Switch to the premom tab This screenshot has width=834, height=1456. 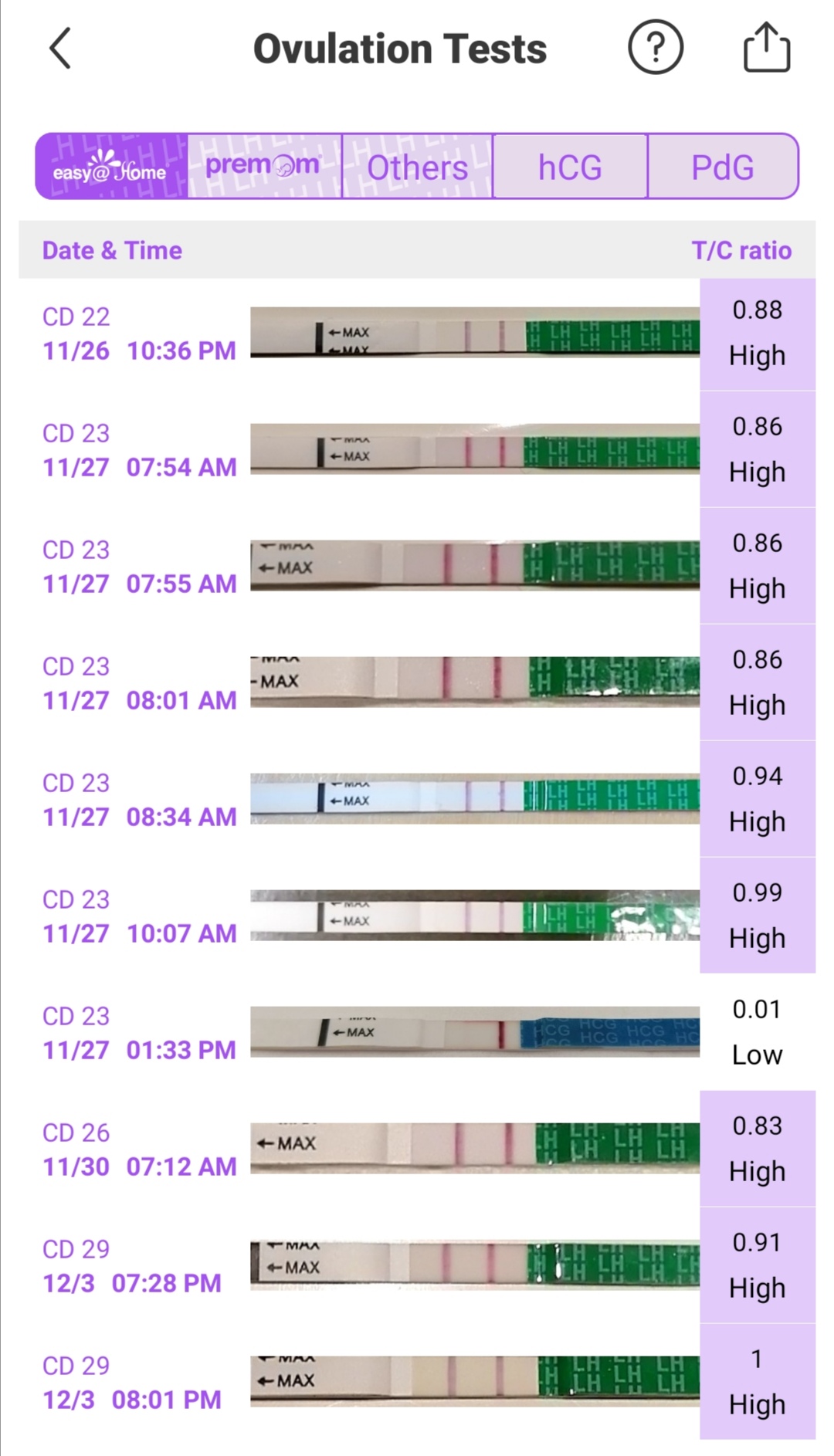pos(263,167)
